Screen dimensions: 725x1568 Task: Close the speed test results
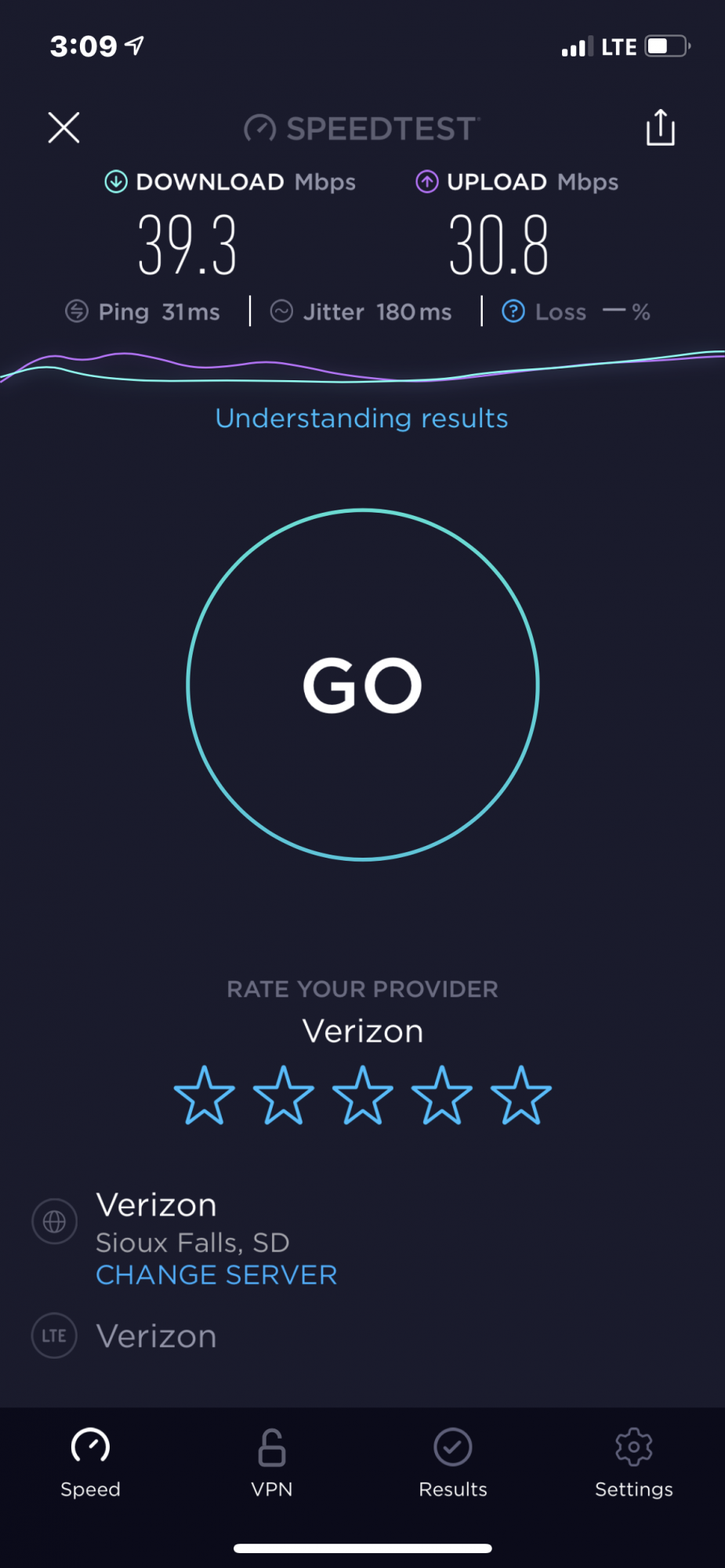coord(63,128)
